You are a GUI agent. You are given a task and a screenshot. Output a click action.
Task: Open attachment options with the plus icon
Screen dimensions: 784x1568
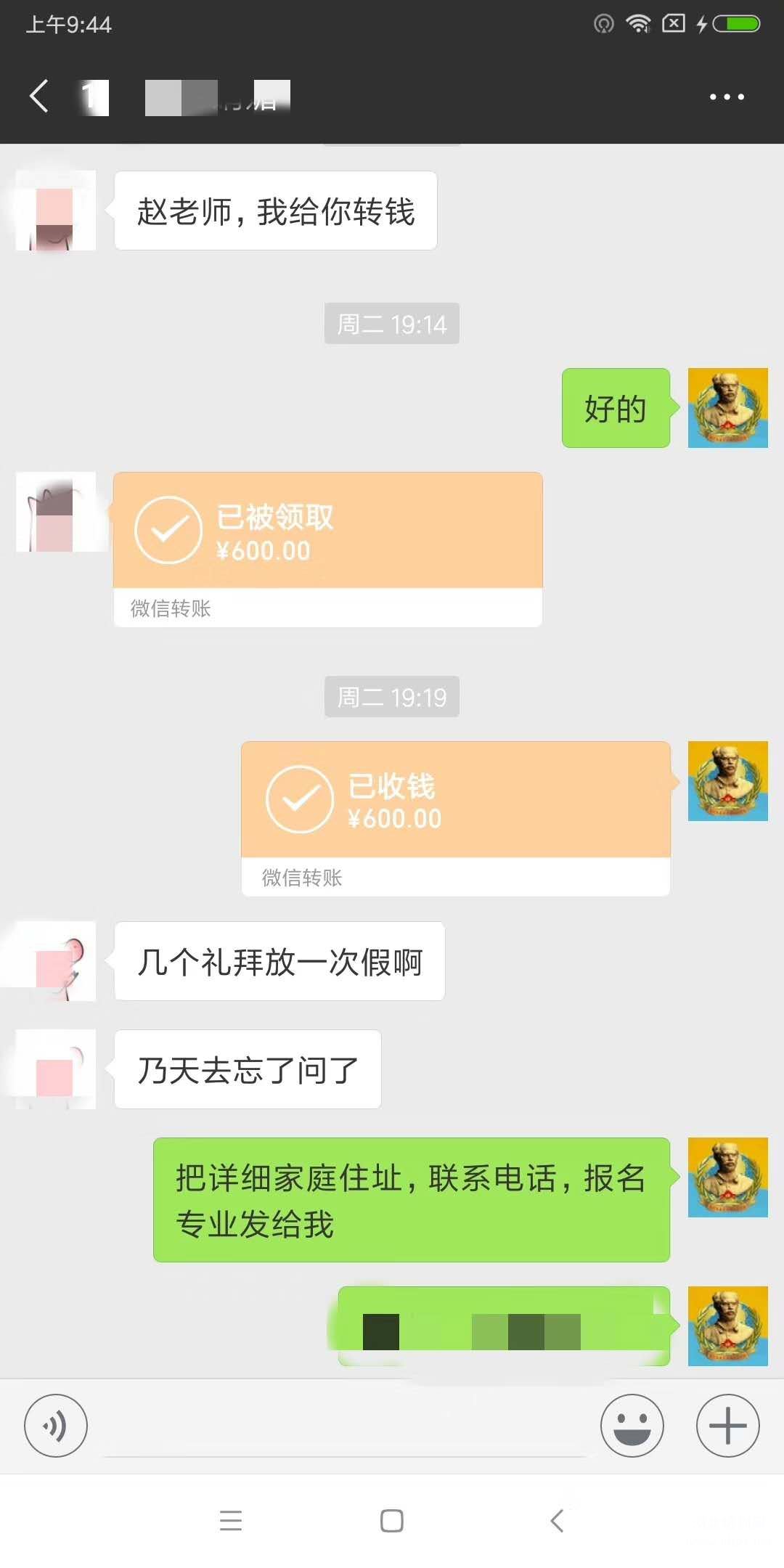tap(726, 1425)
